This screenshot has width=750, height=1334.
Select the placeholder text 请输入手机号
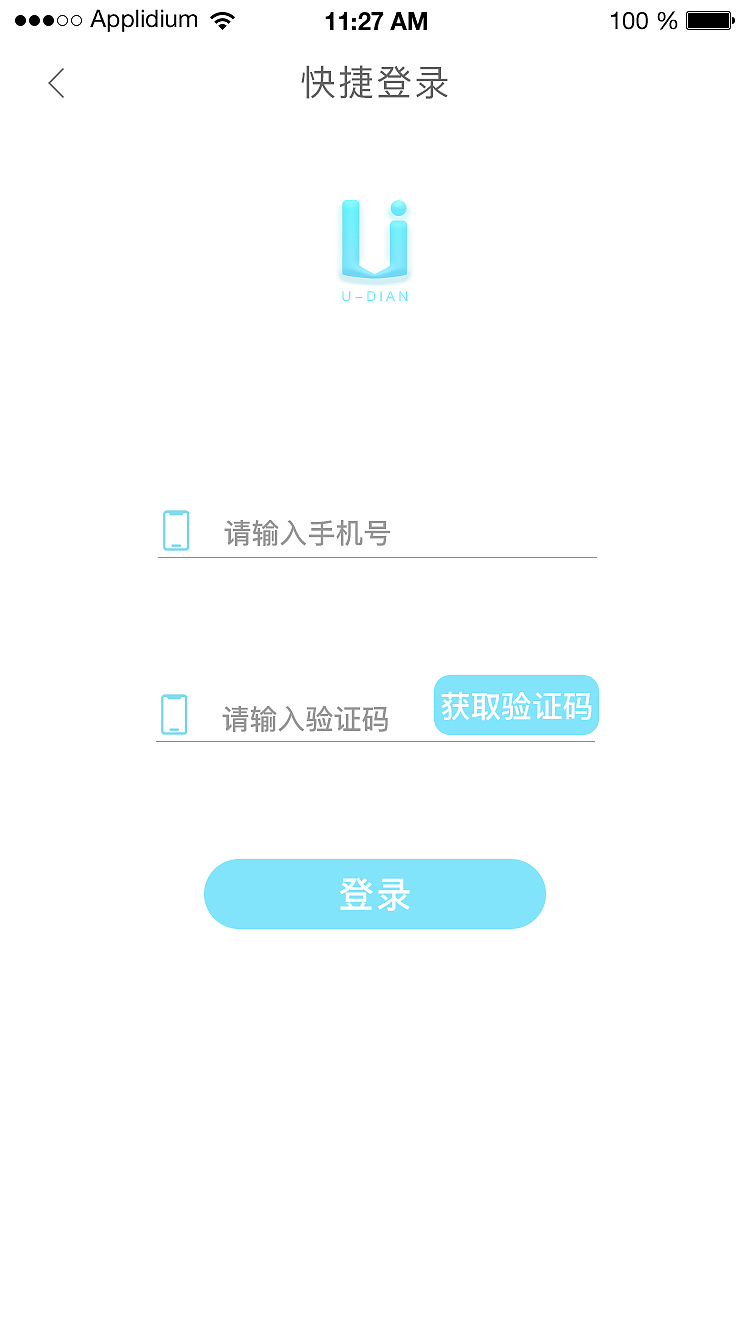point(305,533)
